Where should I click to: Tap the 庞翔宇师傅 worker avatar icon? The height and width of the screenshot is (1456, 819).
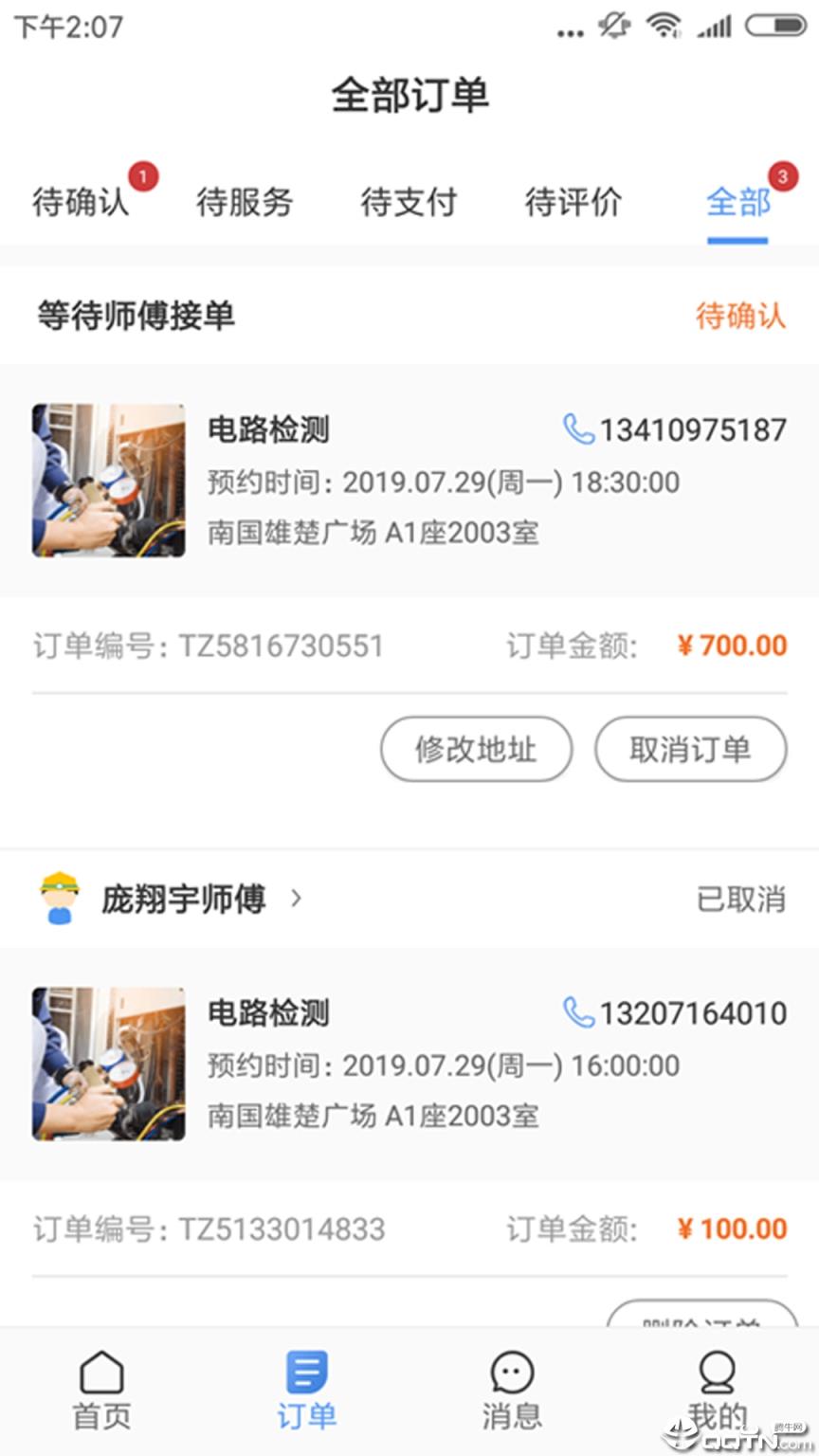[59, 899]
